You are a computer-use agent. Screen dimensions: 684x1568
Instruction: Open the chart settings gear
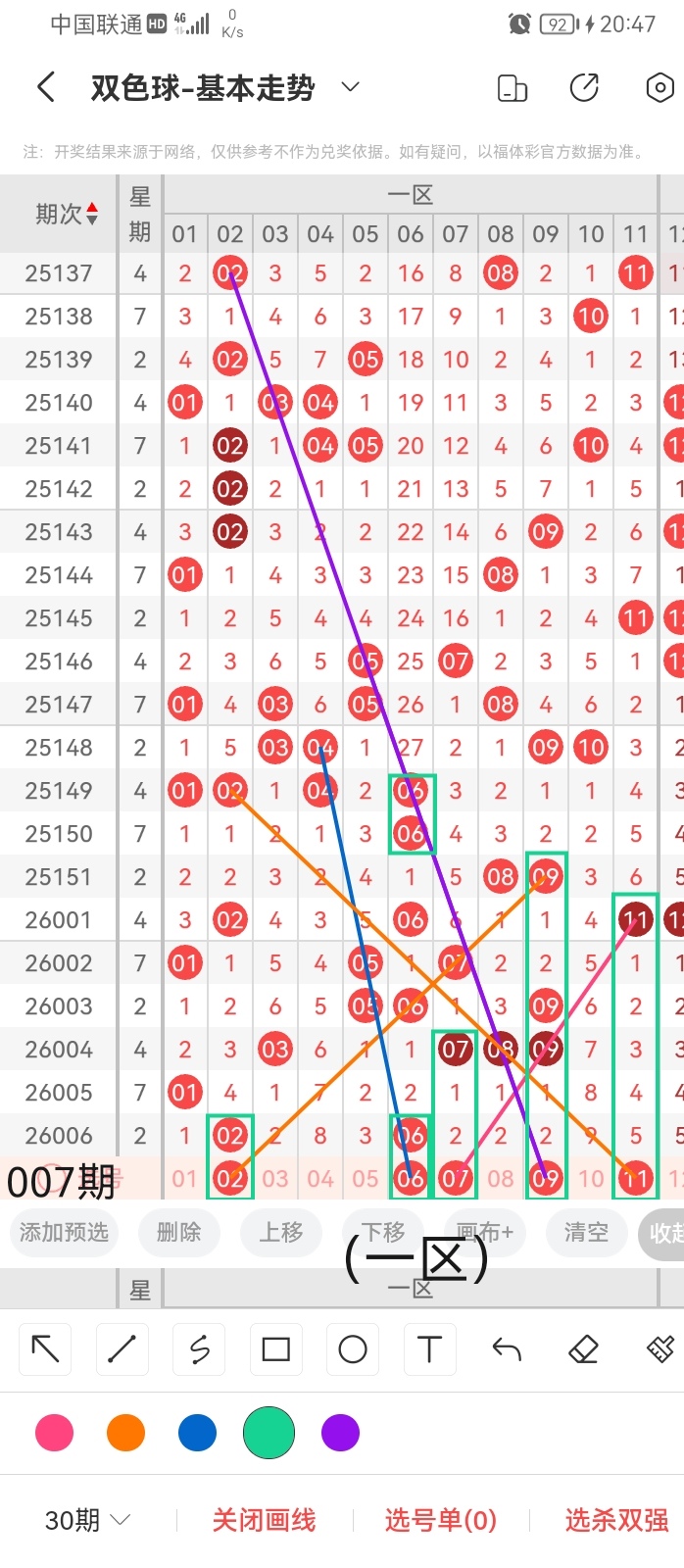(660, 88)
